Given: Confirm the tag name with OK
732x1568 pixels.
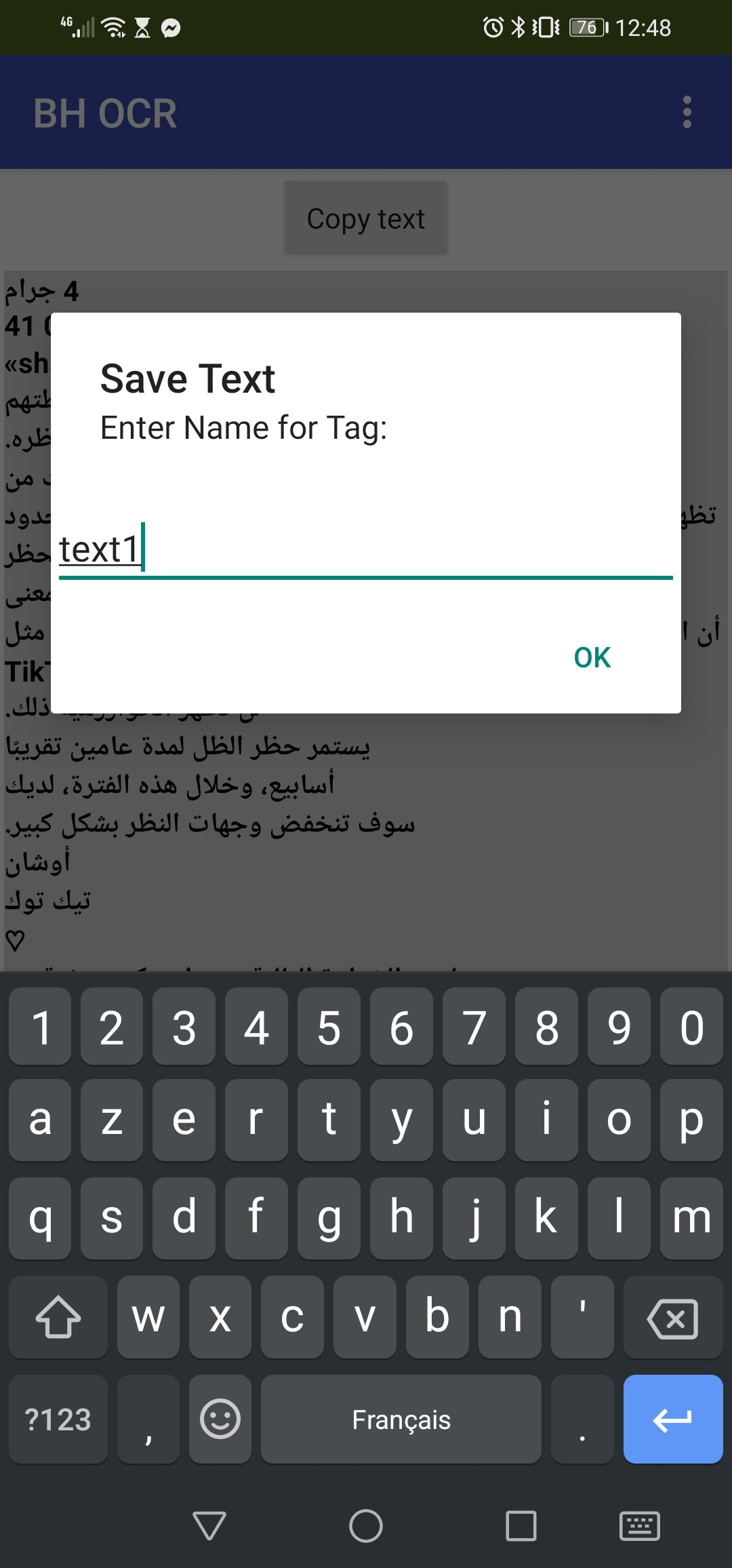Looking at the screenshot, I should click(592, 657).
